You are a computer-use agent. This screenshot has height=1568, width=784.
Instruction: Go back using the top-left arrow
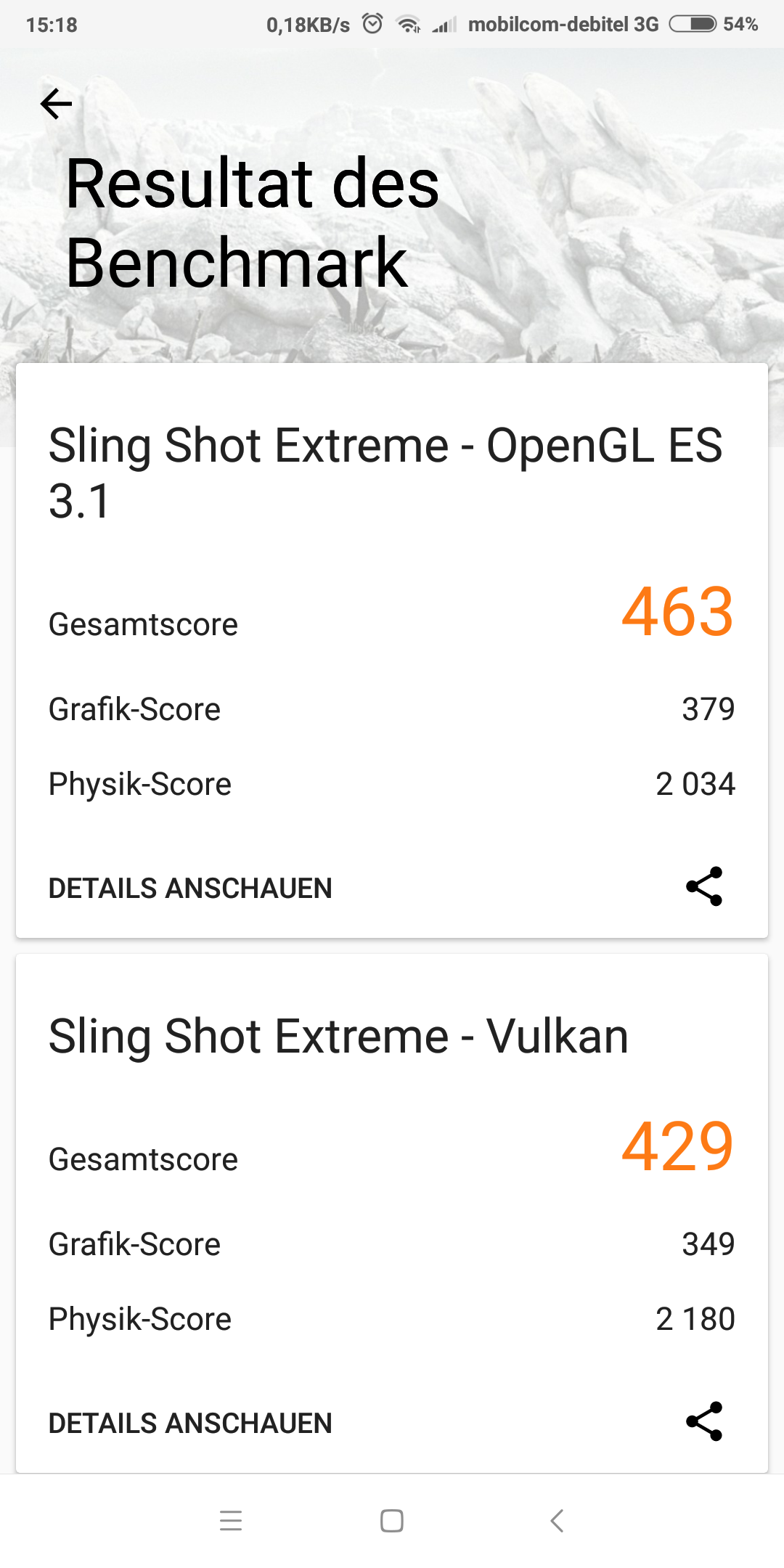57,104
